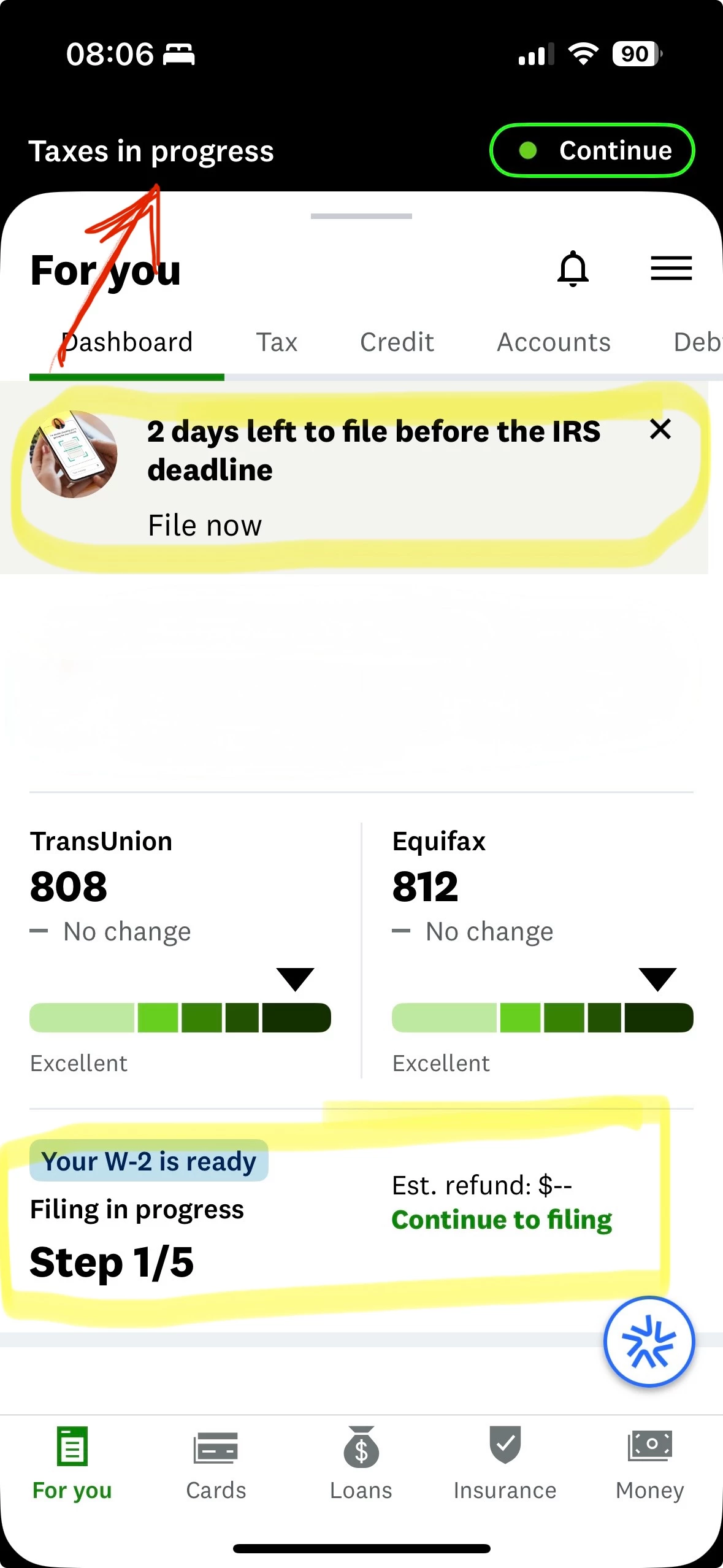Image resolution: width=723 pixels, height=1568 pixels.
Task: Tap the green Continue button
Action: pos(592,150)
